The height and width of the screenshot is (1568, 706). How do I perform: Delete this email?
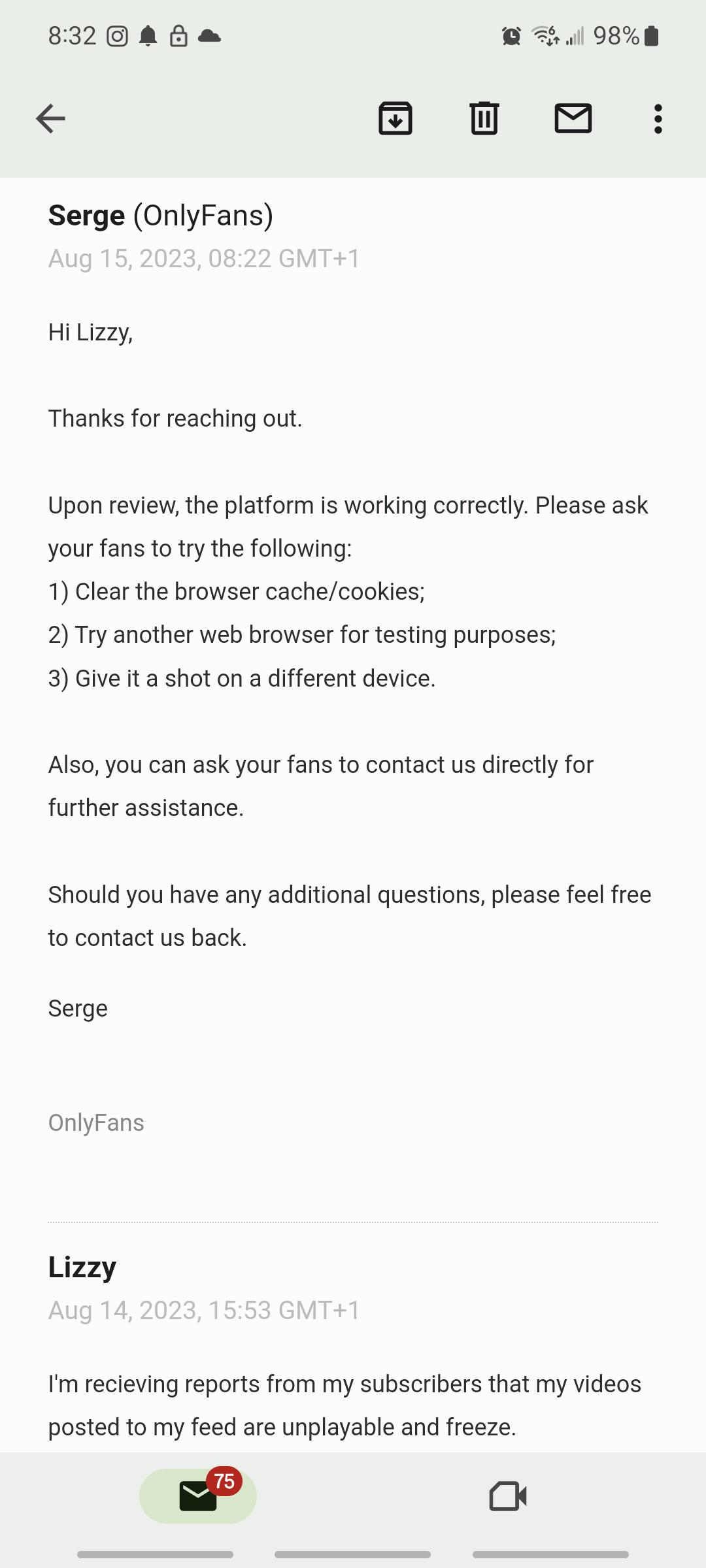point(484,119)
